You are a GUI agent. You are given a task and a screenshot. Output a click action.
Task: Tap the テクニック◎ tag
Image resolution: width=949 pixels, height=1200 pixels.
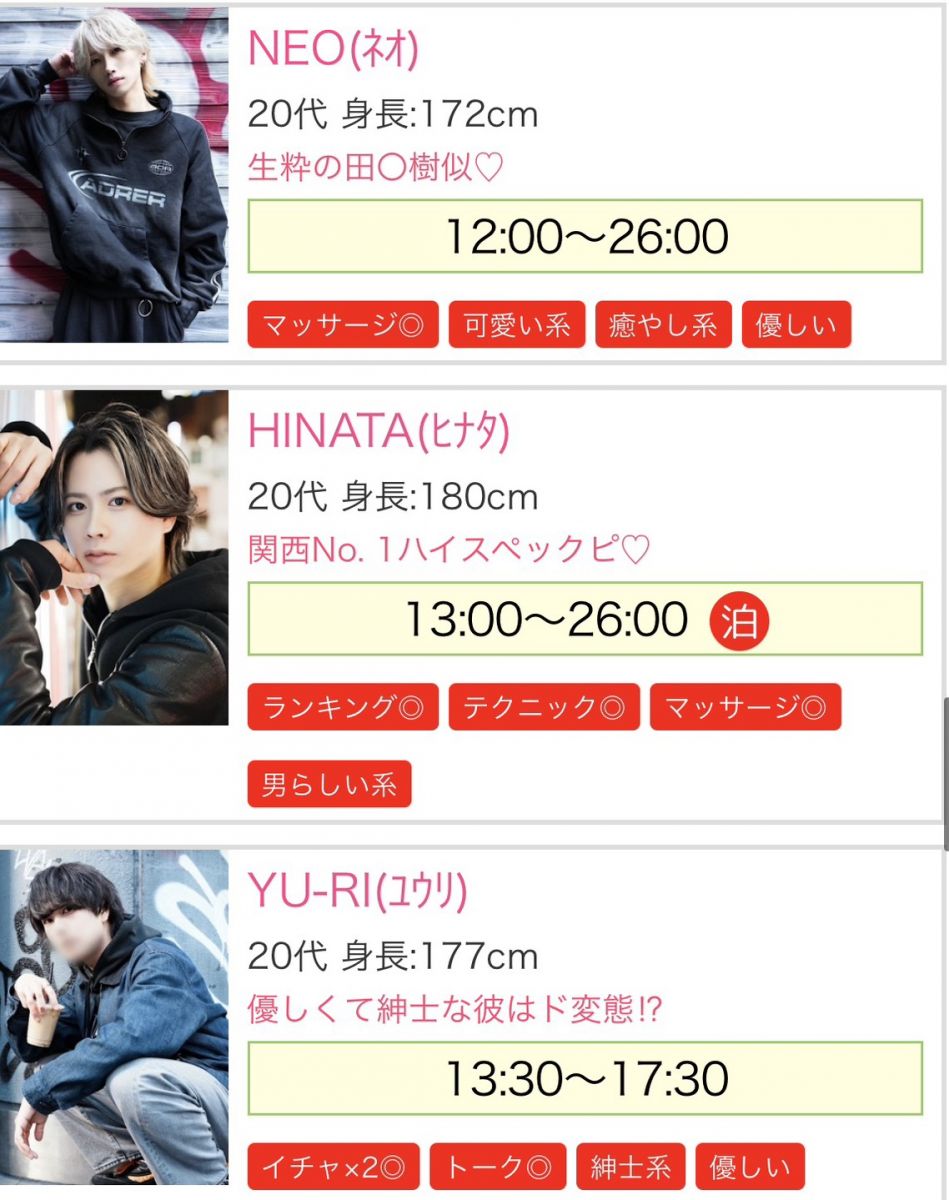coord(544,707)
